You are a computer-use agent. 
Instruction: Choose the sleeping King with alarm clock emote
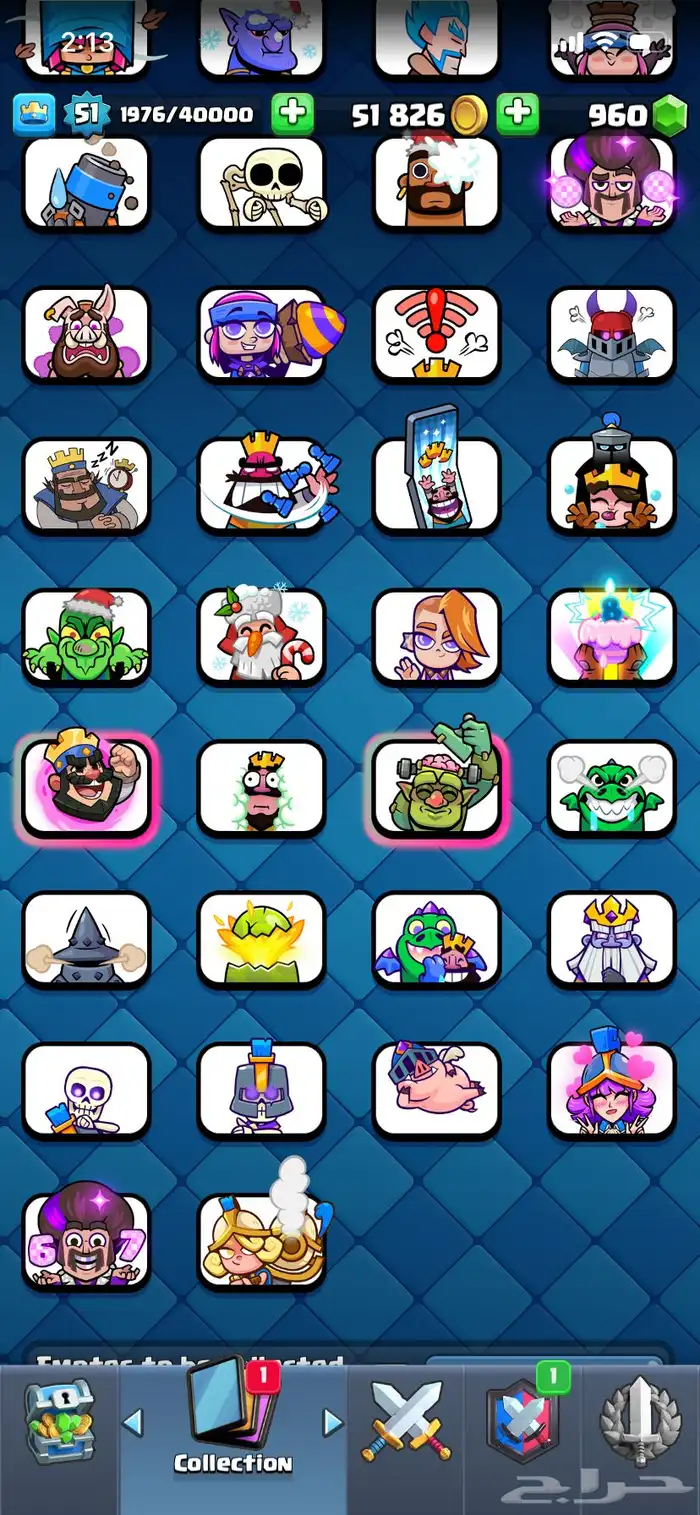point(86,485)
